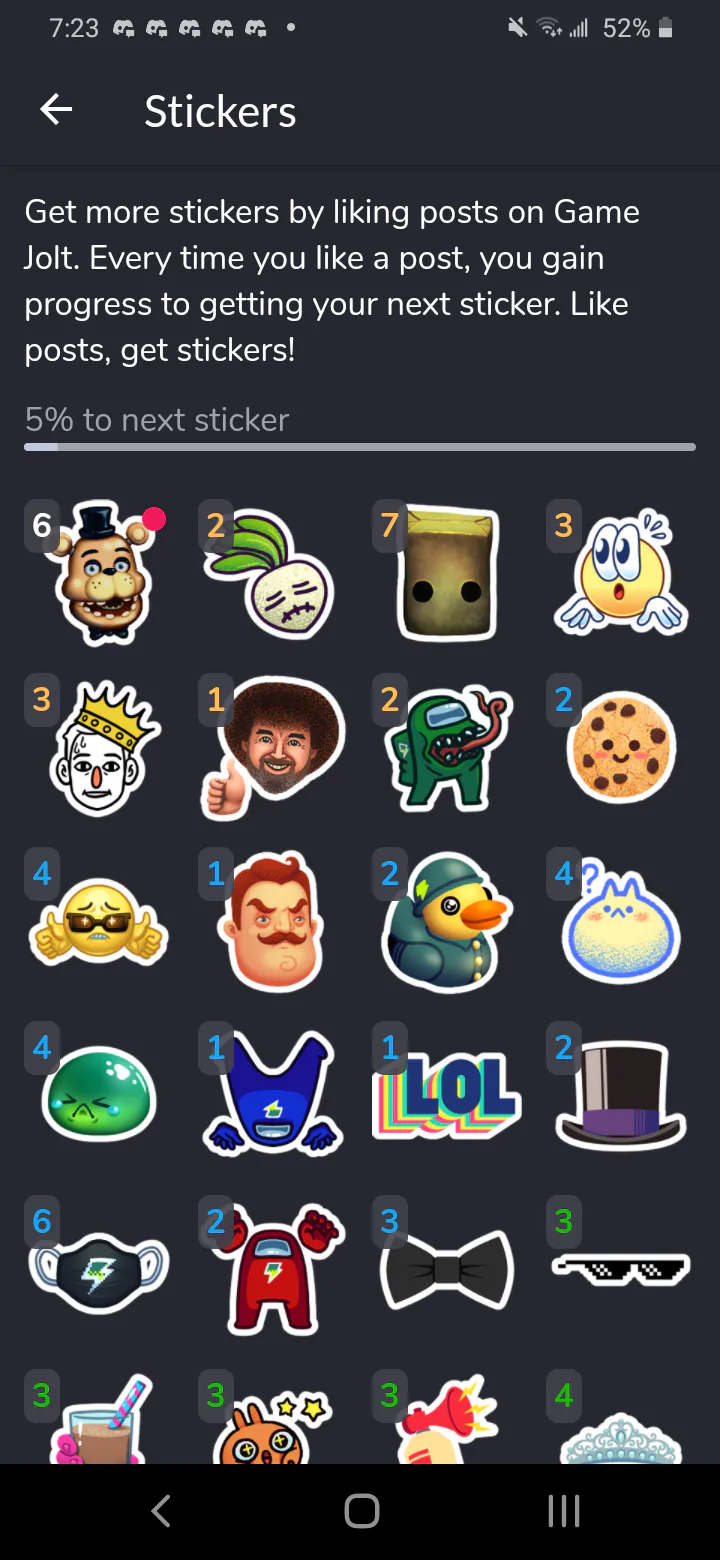
Task: Choose the turnip sticker
Action: (x=270, y=575)
